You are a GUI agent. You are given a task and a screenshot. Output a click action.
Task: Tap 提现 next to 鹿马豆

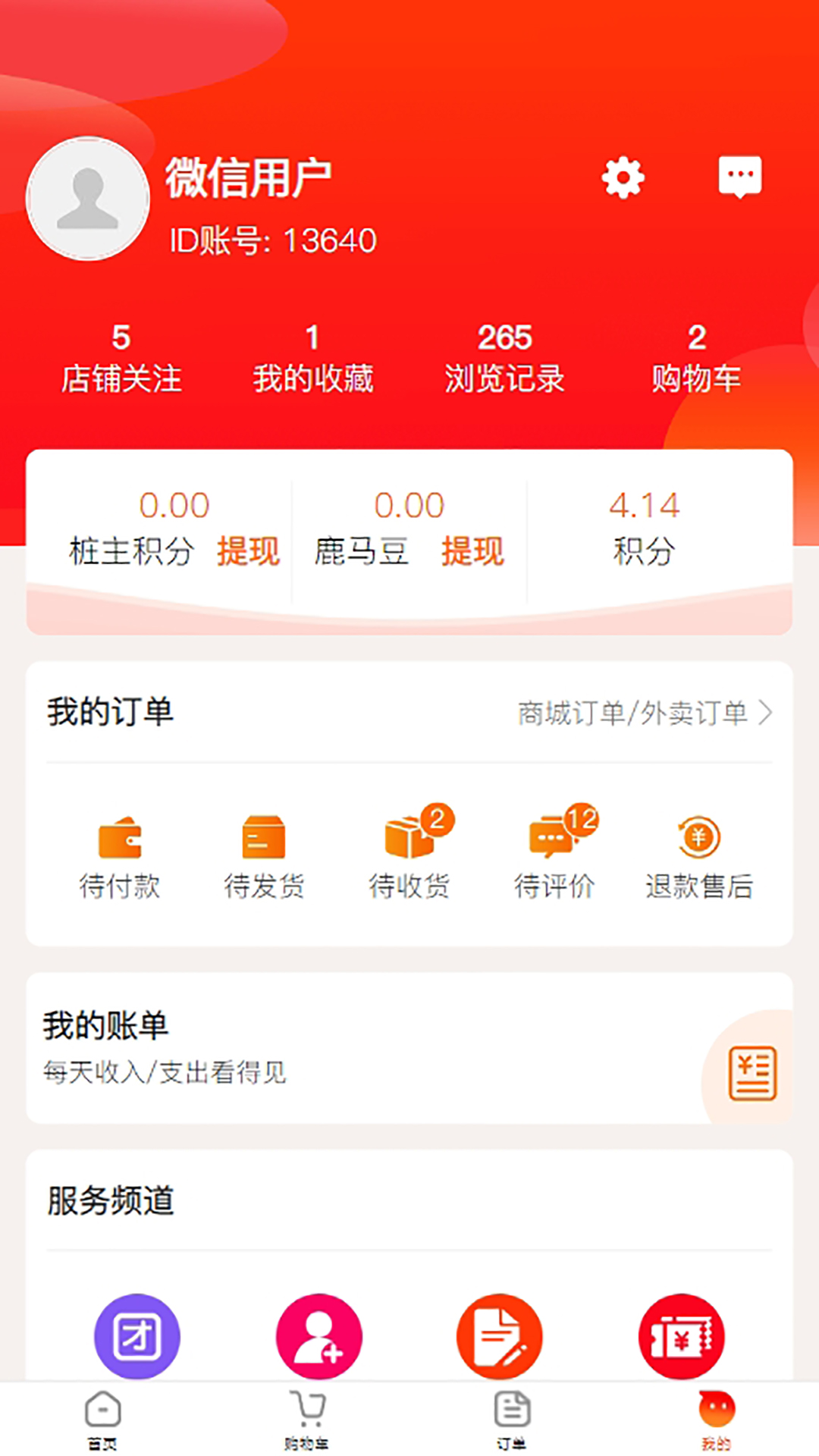coord(472,551)
